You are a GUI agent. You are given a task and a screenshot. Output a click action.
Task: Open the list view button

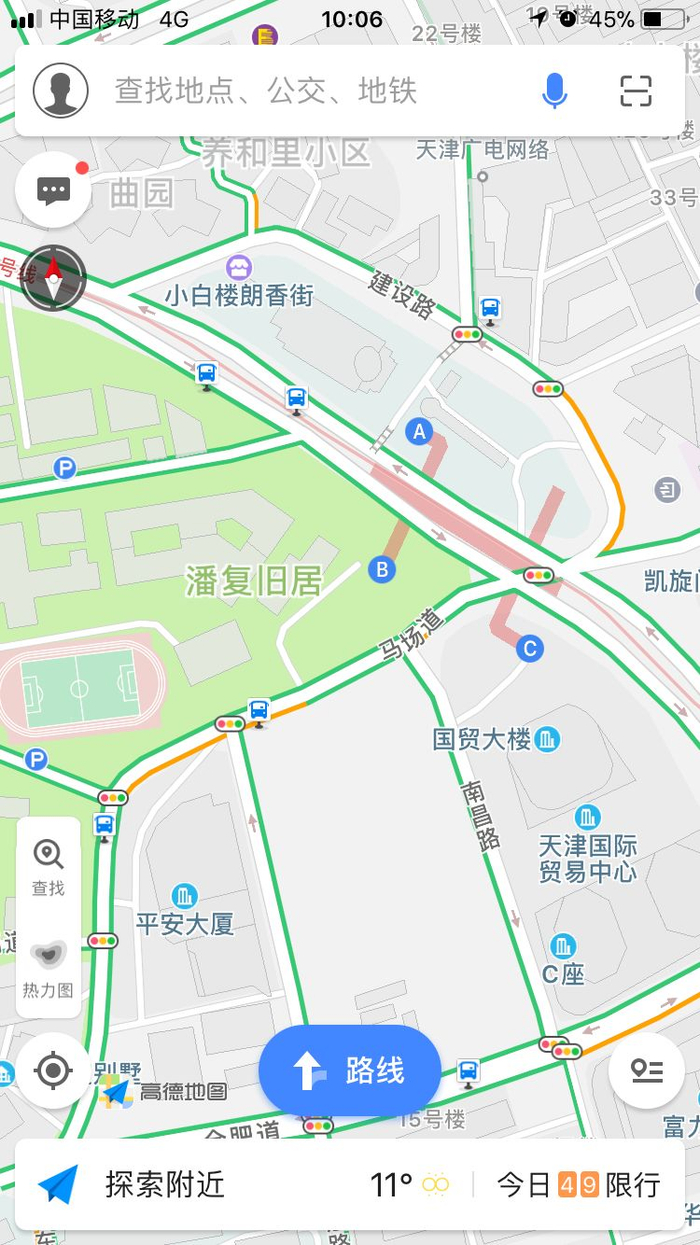point(646,1071)
